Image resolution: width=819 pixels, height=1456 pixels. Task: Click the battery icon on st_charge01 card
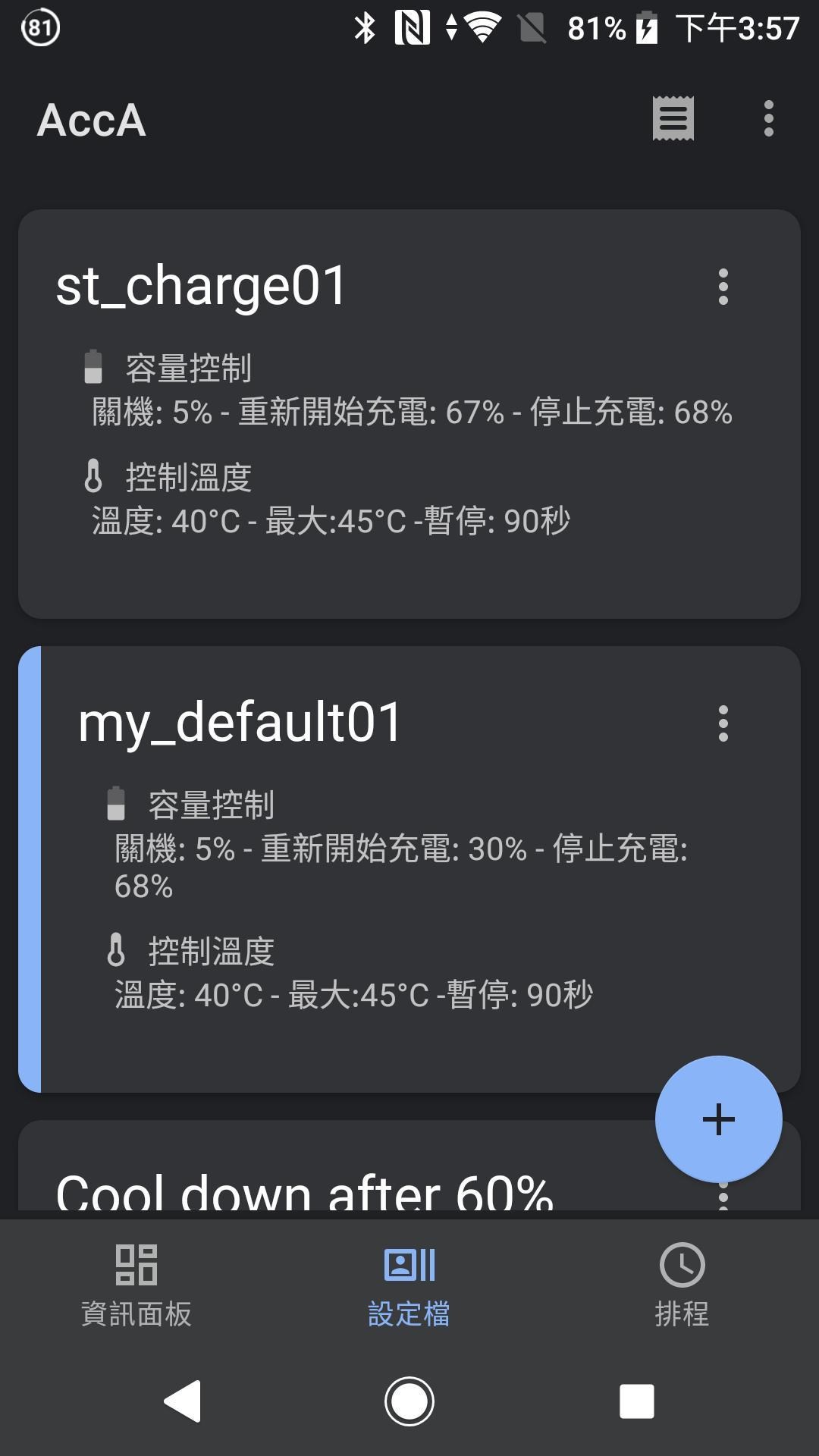93,364
